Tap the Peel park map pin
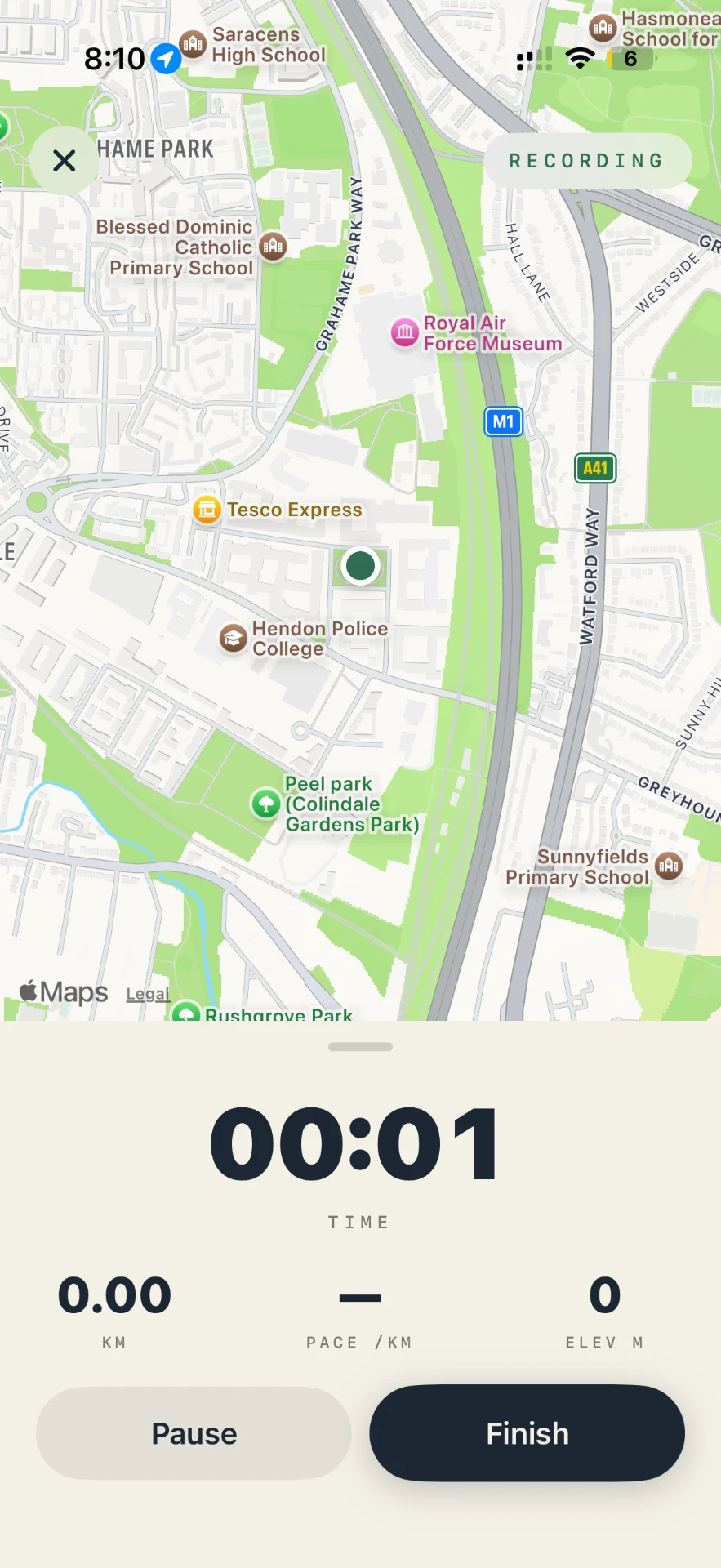721x1568 pixels. coord(265,804)
